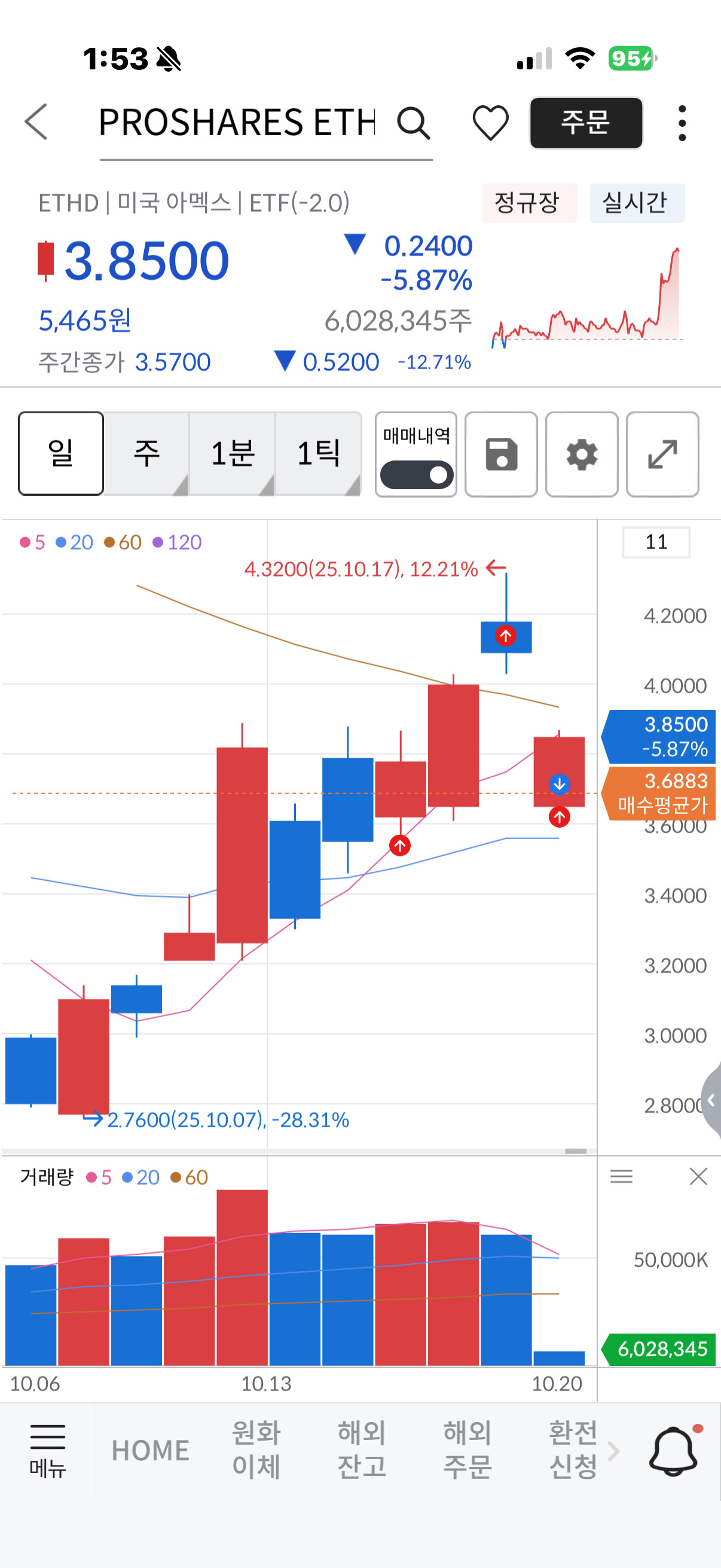Open the 주문 order button
Image resolution: width=721 pixels, height=1568 pixels.
point(585,123)
